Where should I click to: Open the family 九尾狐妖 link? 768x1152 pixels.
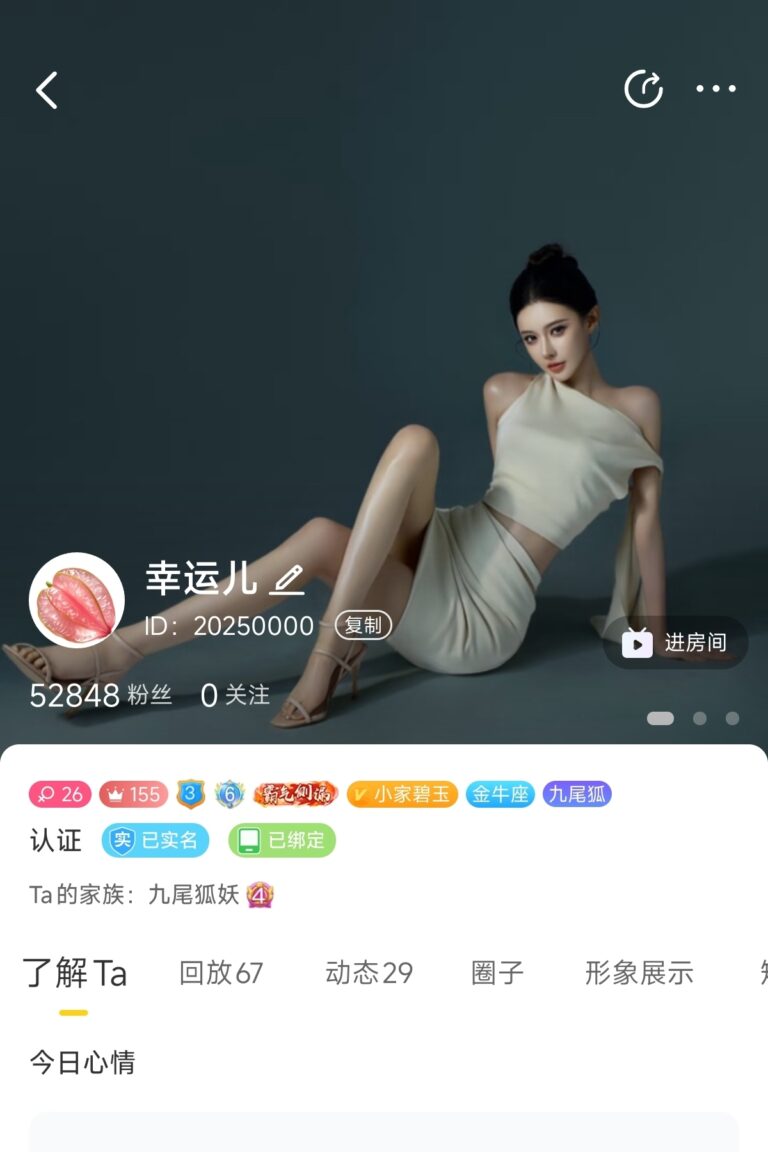(x=195, y=895)
